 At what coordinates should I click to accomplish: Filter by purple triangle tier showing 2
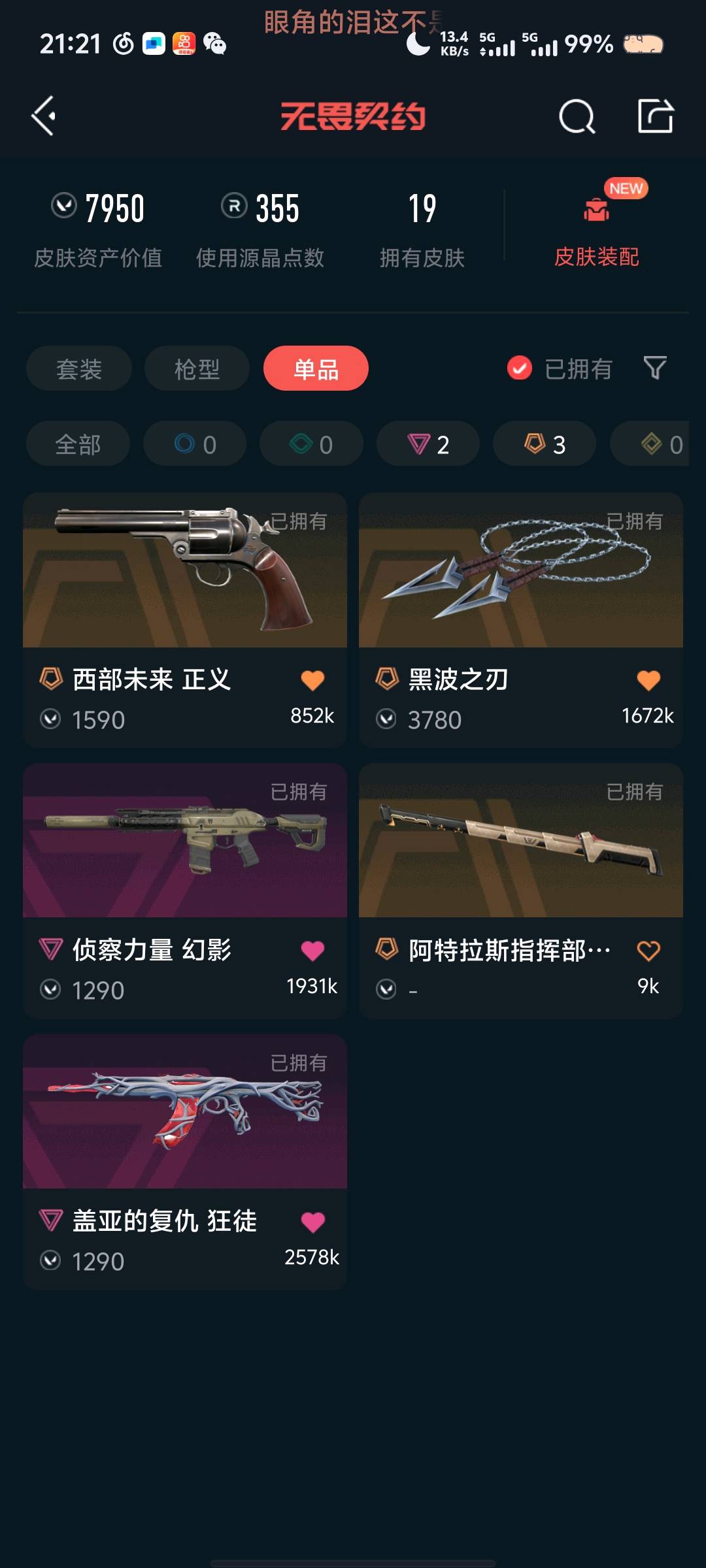[x=428, y=444]
